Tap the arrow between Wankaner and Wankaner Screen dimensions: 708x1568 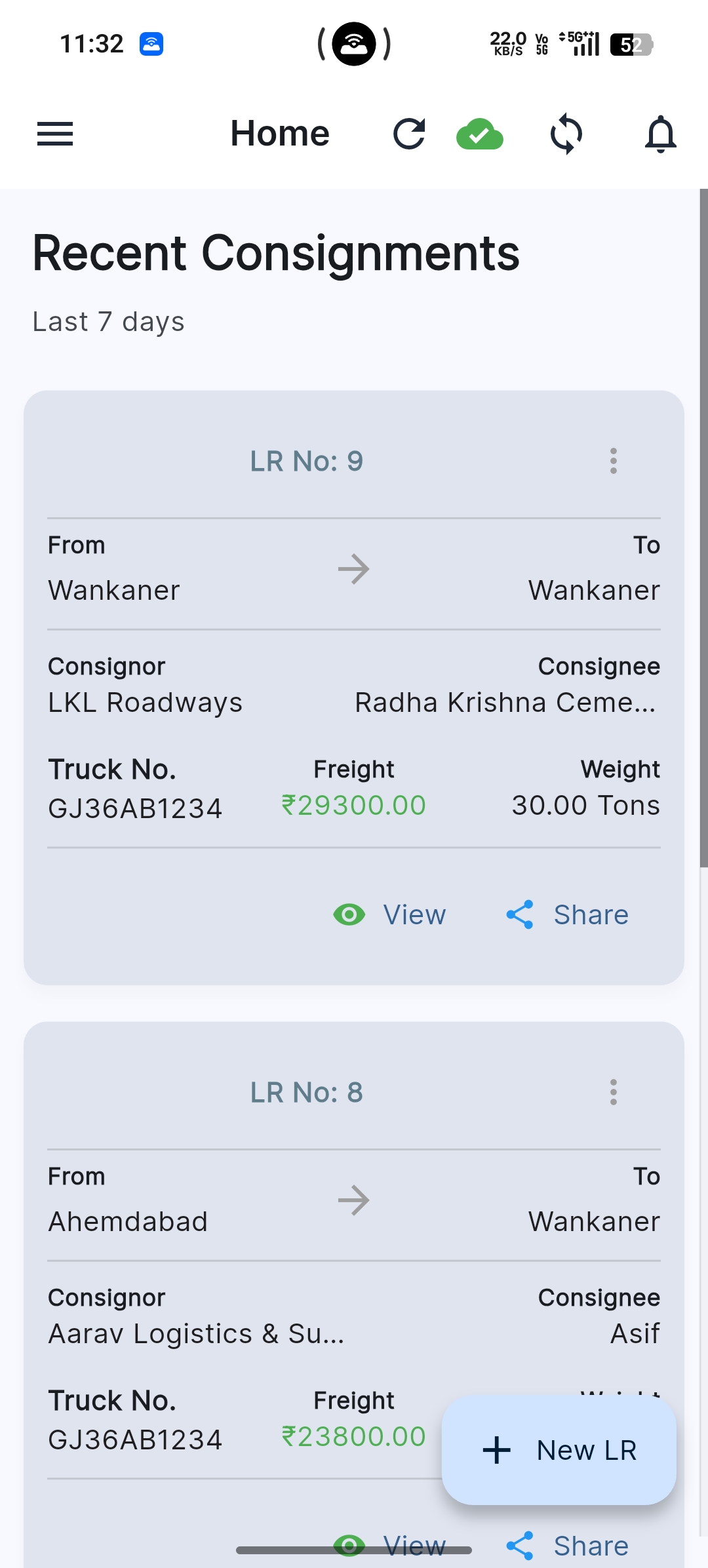pyautogui.click(x=354, y=568)
